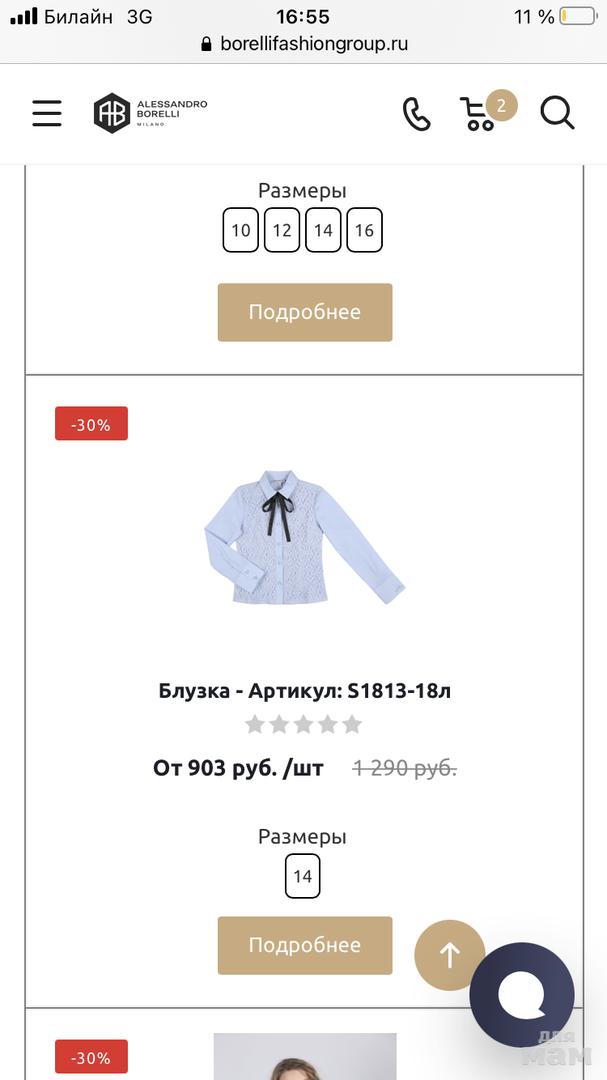This screenshot has width=607, height=1080.
Task: Select size 12
Action: (x=282, y=230)
